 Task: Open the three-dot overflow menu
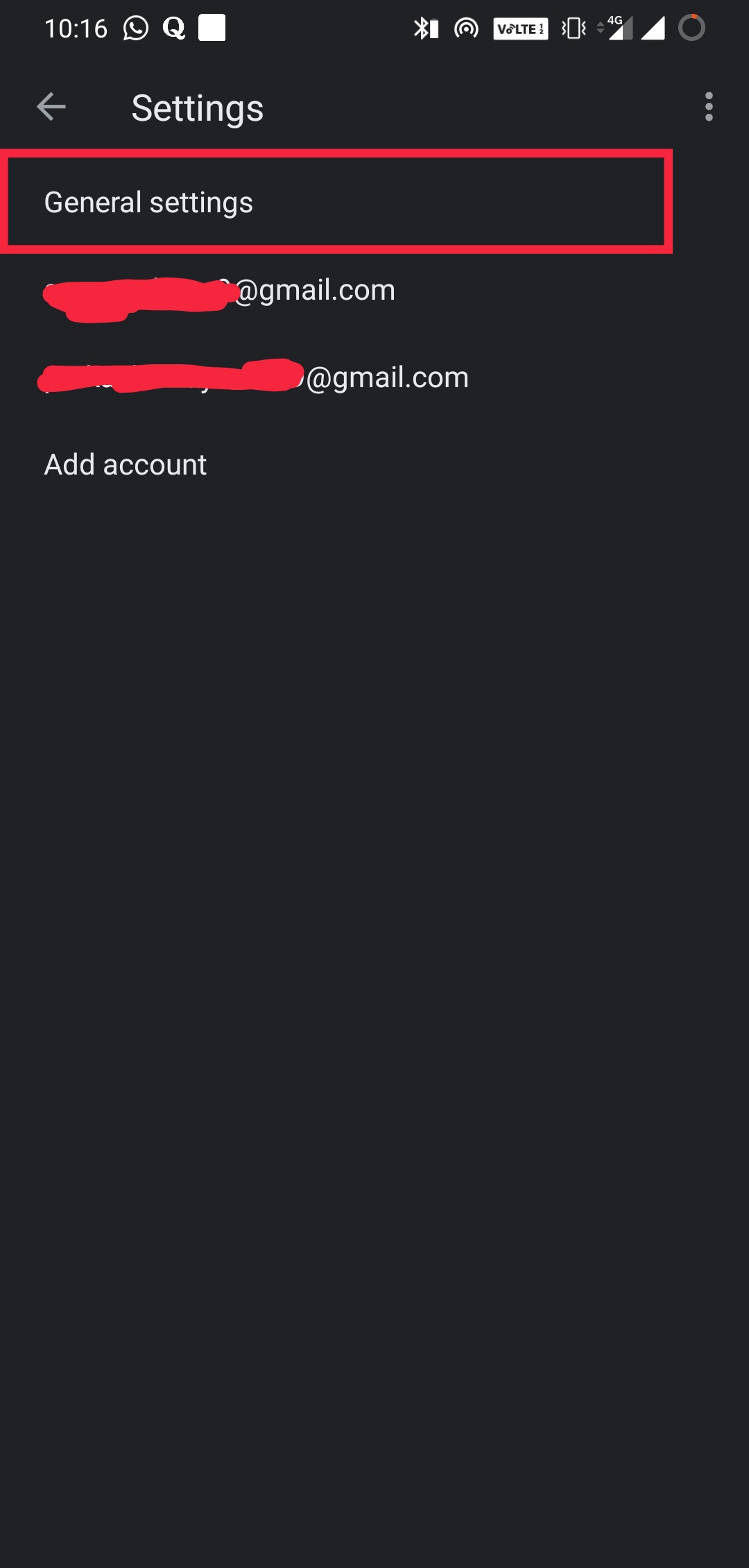708,107
